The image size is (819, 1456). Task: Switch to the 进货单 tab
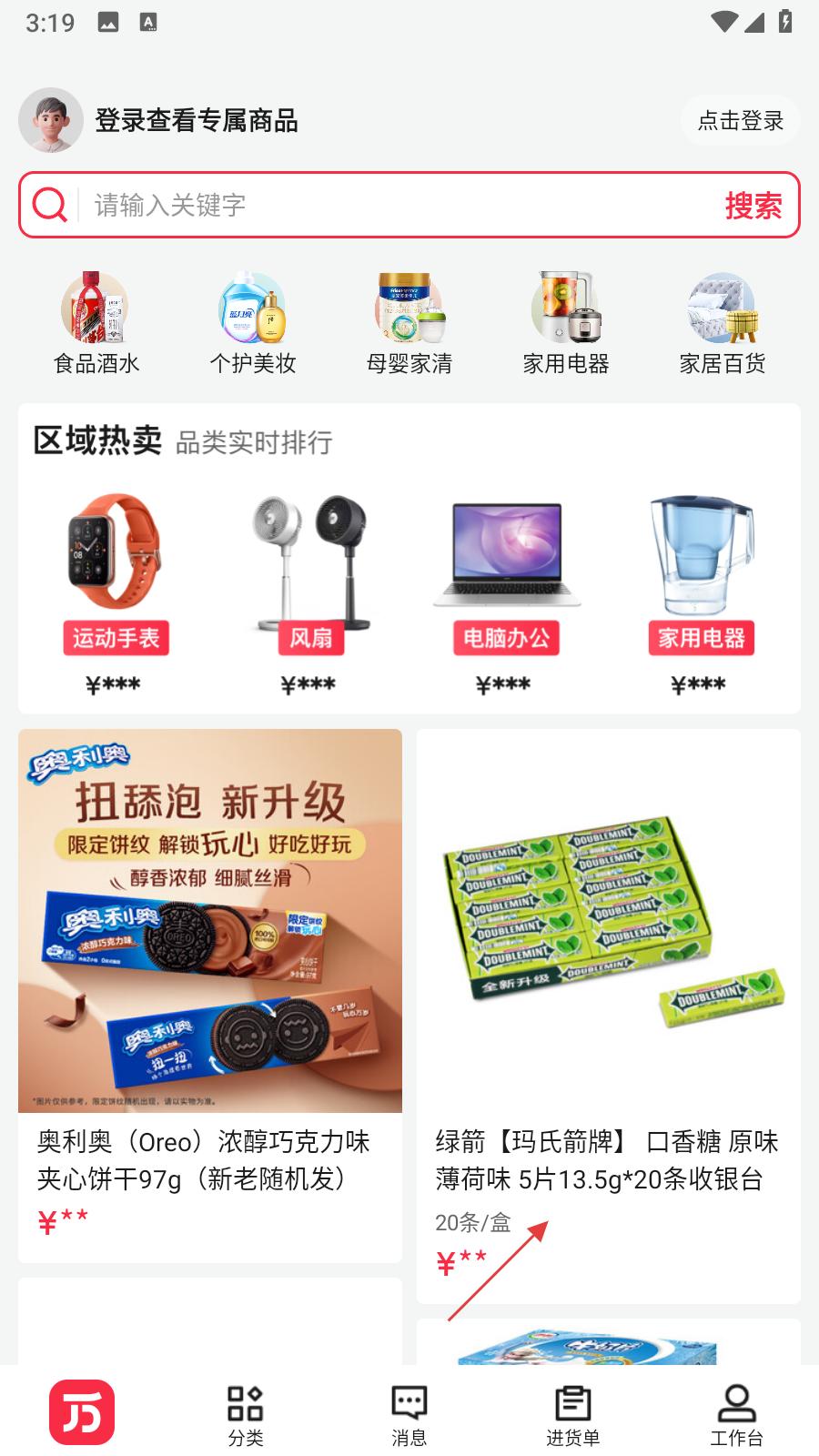[573, 1415]
